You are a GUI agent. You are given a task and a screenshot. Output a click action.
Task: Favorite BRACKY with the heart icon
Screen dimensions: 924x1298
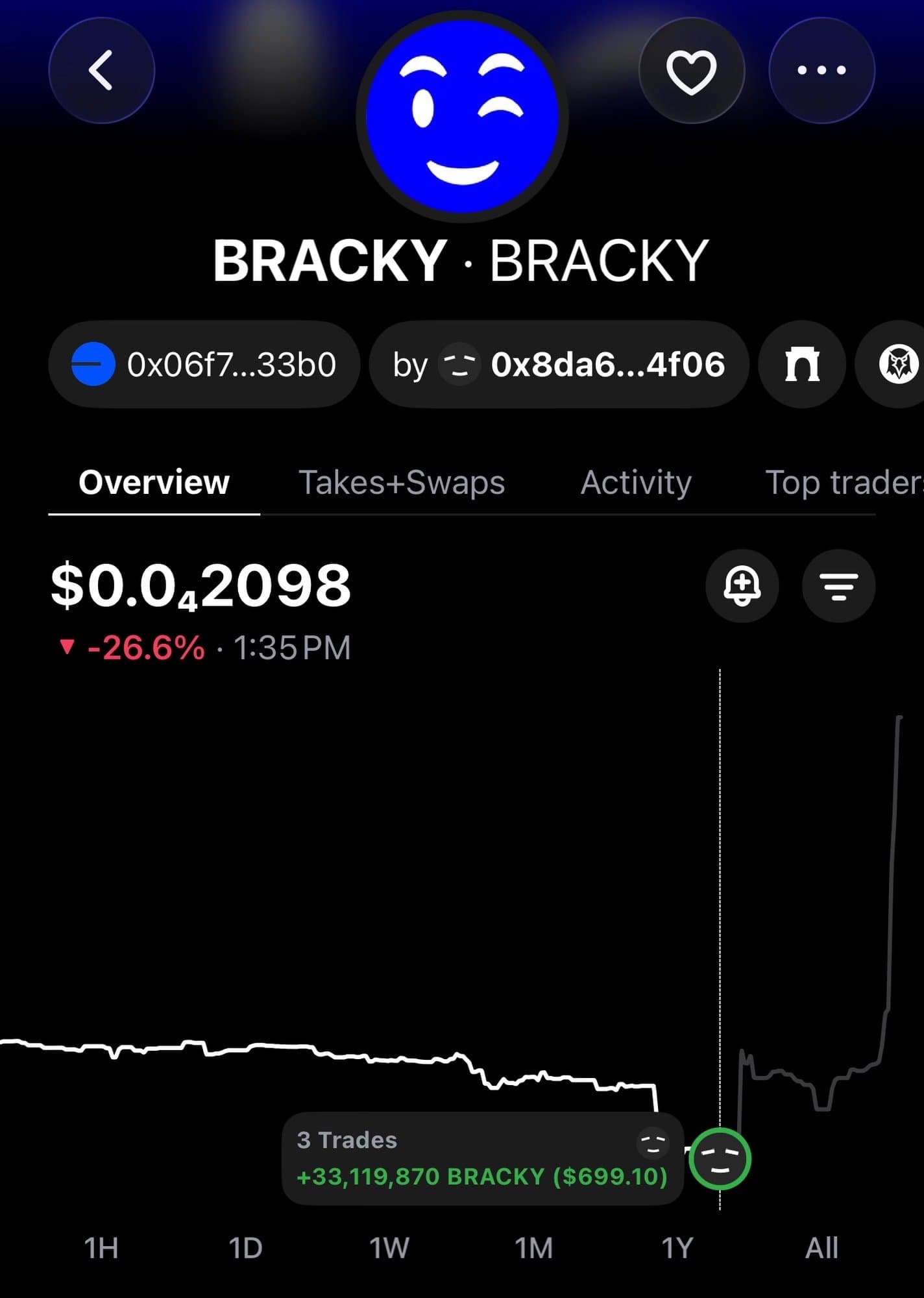(x=692, y=70)
